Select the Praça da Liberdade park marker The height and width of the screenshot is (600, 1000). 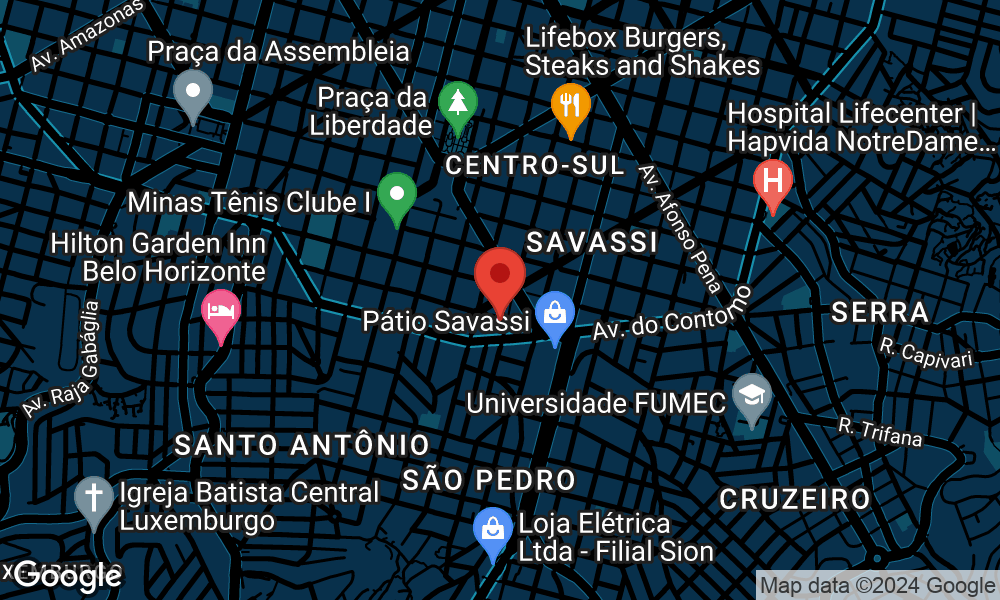click(x=458, y=103)
